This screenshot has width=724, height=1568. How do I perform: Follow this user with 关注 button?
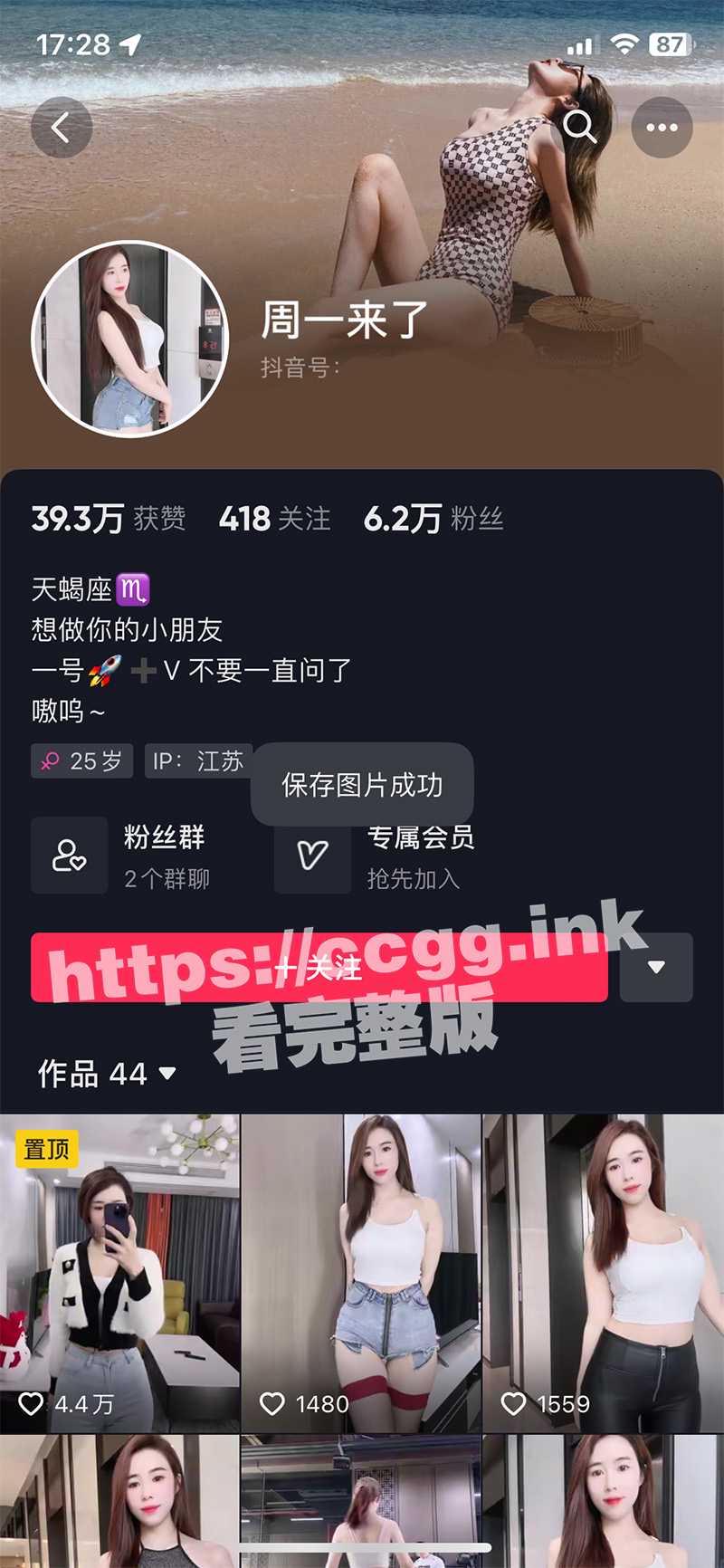point(319,968)
